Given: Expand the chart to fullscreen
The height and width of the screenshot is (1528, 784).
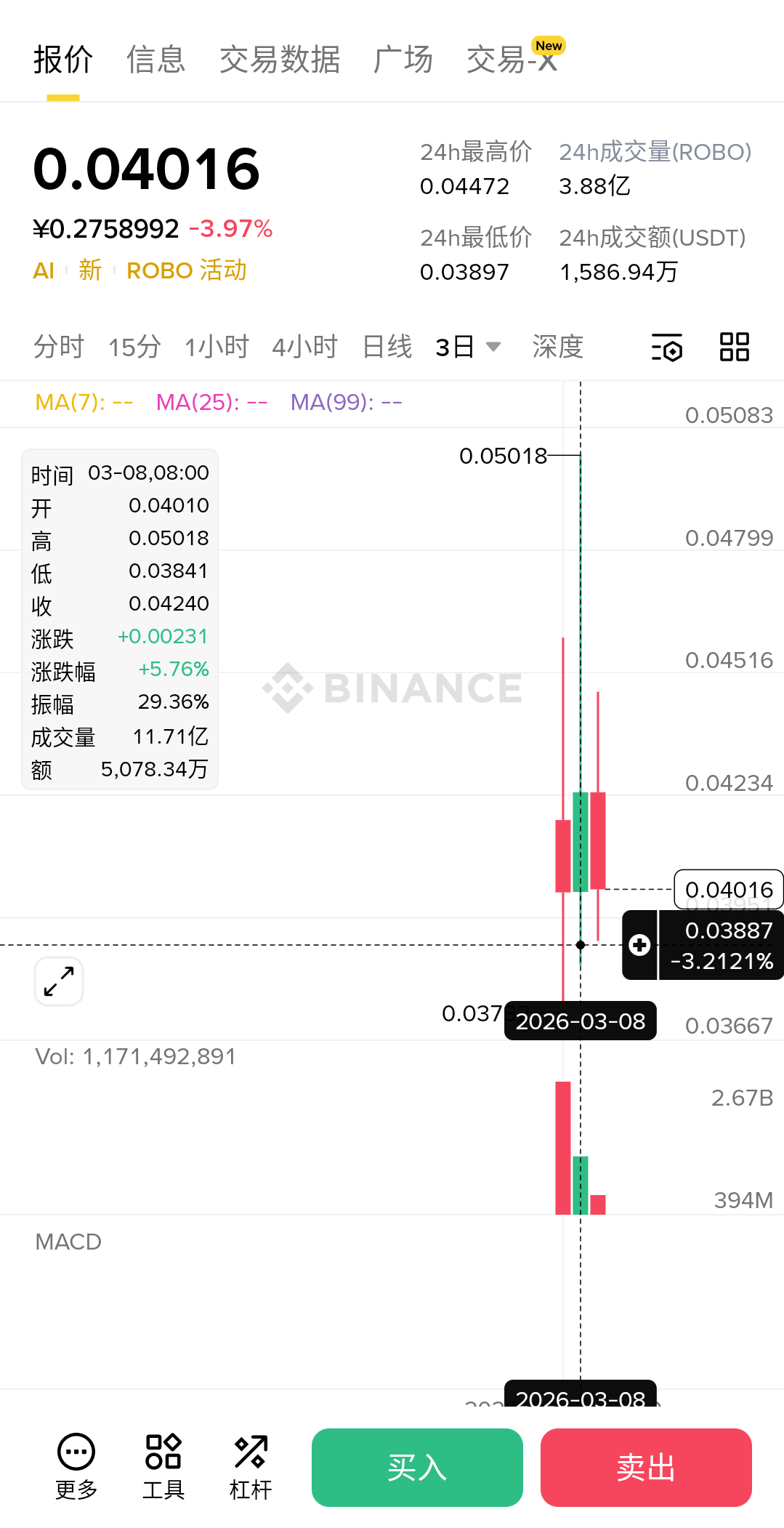Looking at the screenshot, I should pos(59,981).
